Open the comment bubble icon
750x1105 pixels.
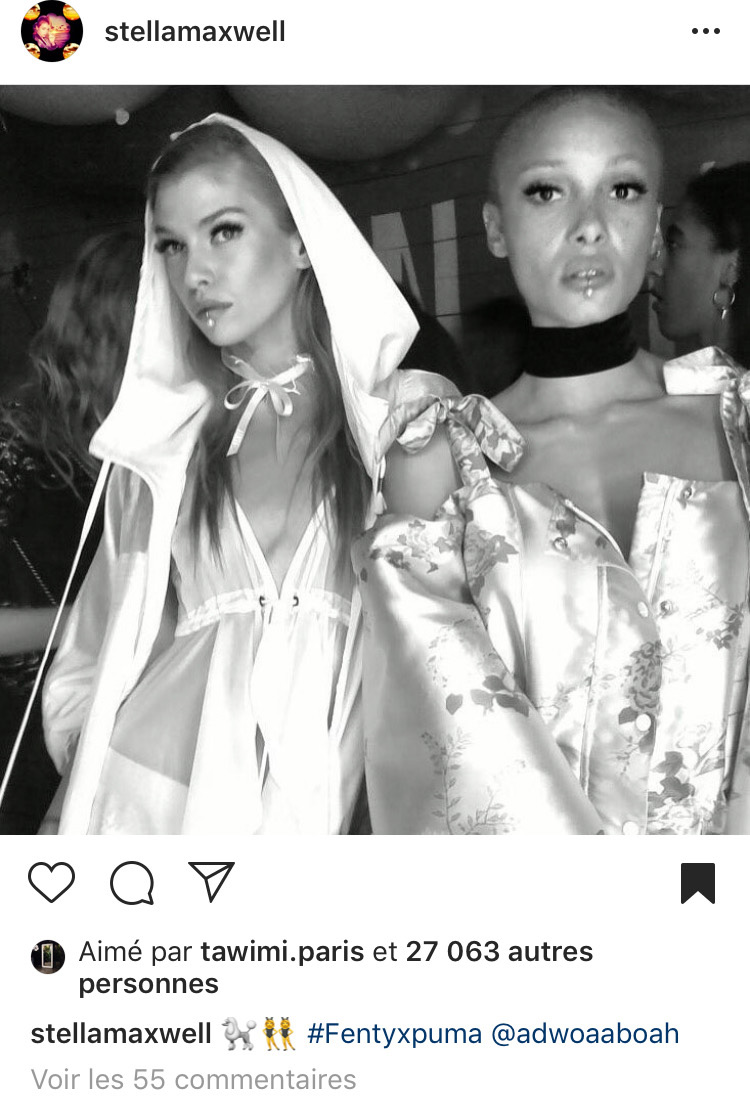132,882
